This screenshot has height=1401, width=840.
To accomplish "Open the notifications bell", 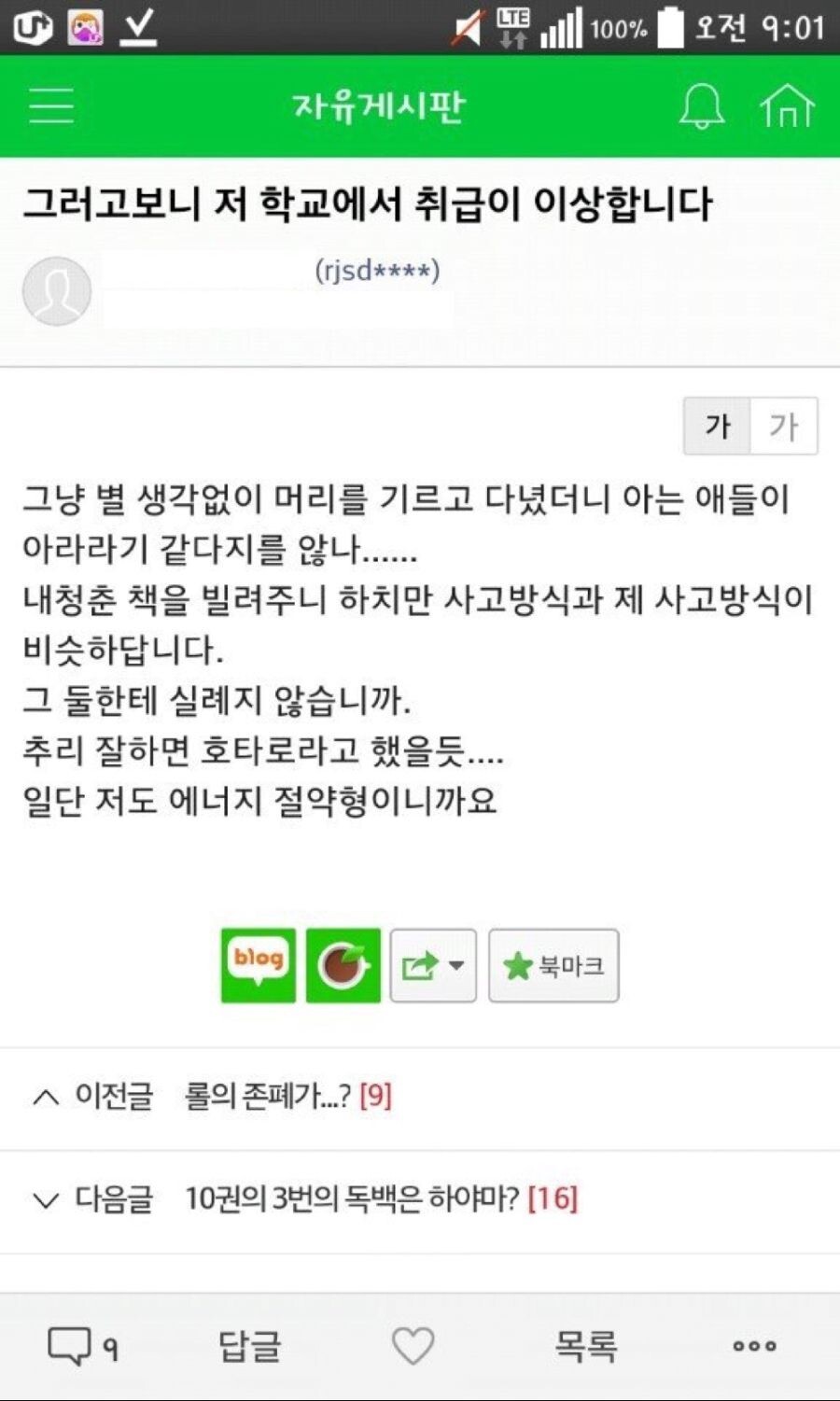I will pos(701,105).
